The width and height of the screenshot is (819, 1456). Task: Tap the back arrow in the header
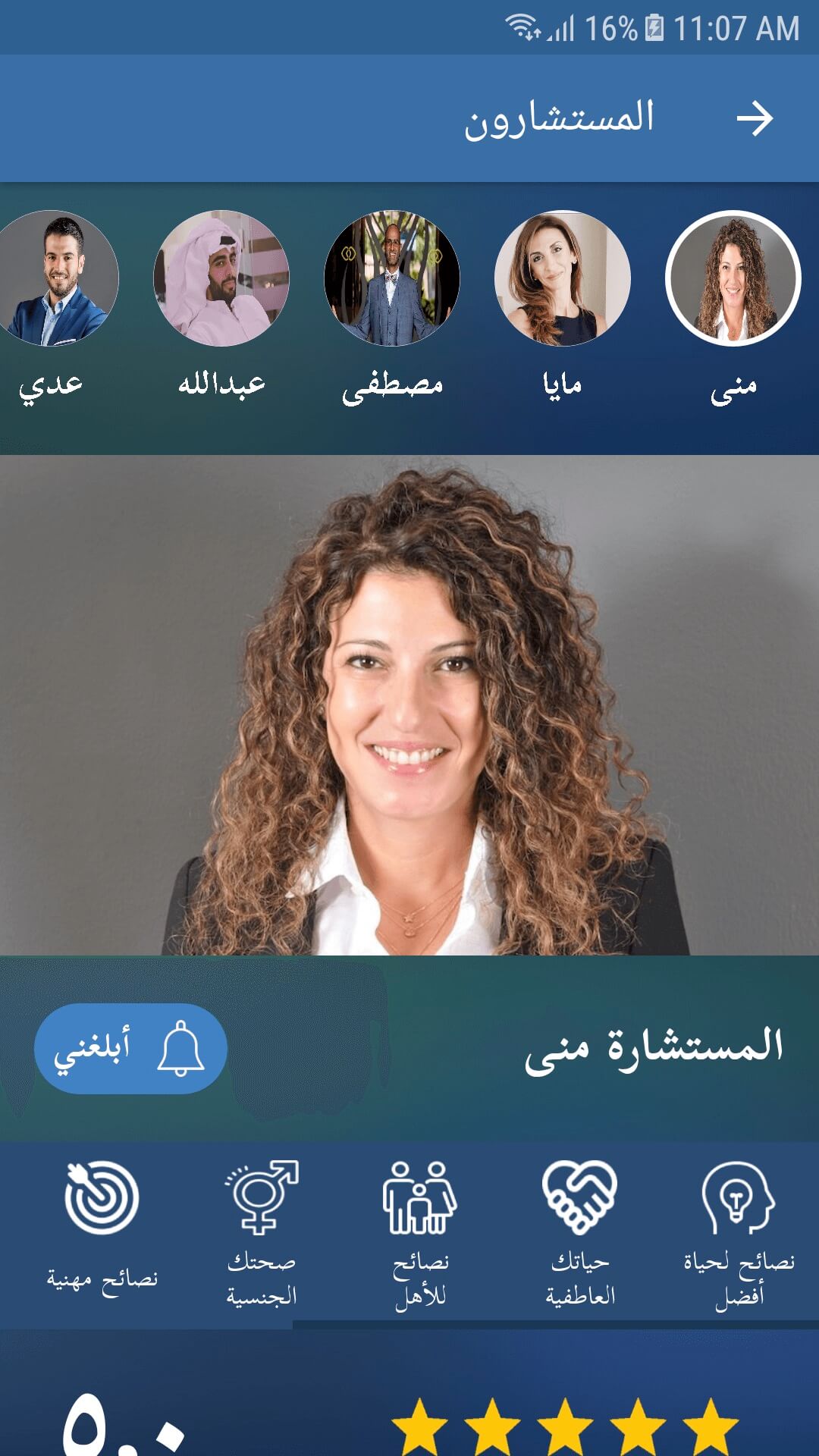(x=754, y=119)
